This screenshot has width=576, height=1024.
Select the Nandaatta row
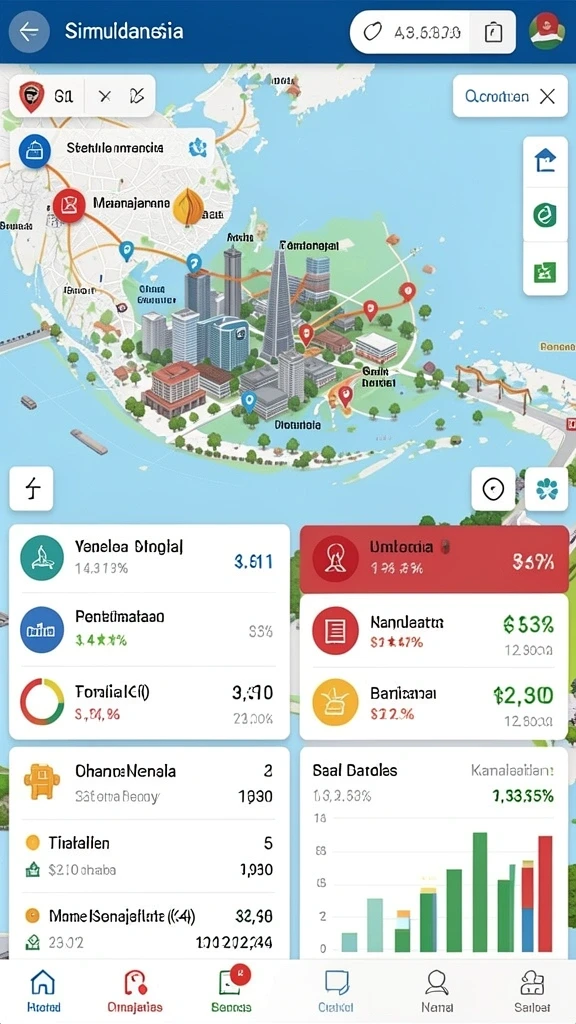tap(434, 632)
